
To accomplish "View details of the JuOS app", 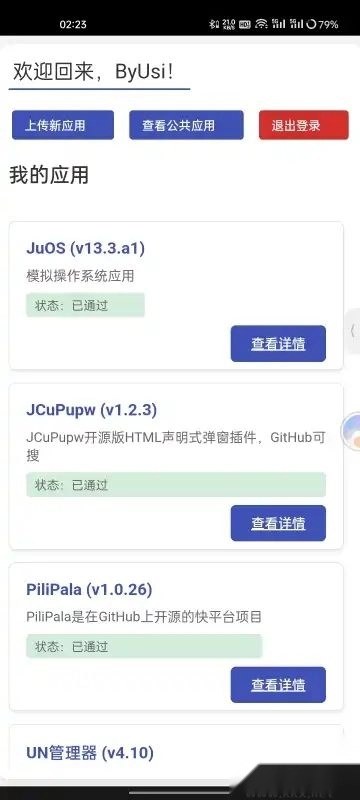I will (x=278, y=343).
